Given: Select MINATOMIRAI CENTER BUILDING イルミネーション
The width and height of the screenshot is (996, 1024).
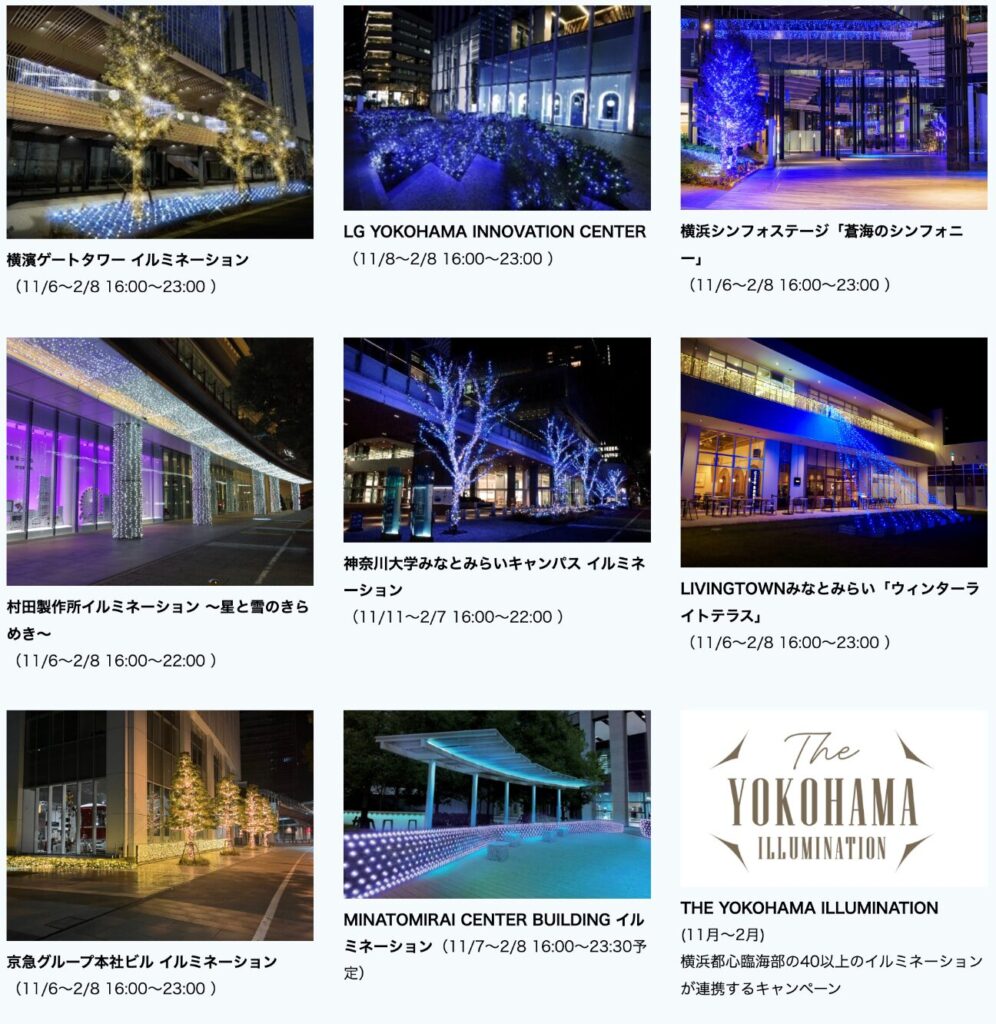Looking at the screenshot, I should pos(497,805).
